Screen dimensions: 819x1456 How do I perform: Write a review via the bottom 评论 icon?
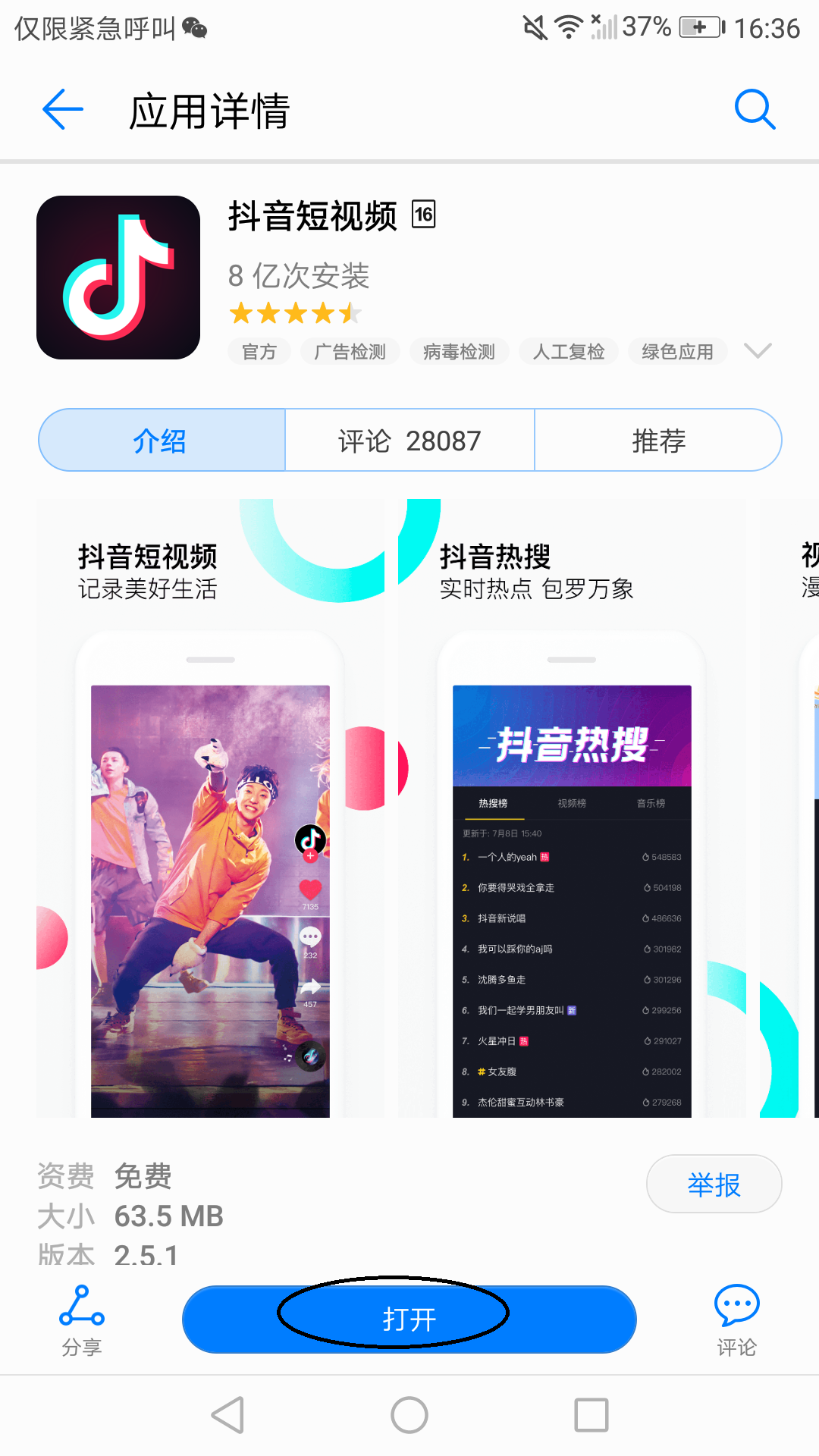pyautogui.click(x=736, y=1319)
